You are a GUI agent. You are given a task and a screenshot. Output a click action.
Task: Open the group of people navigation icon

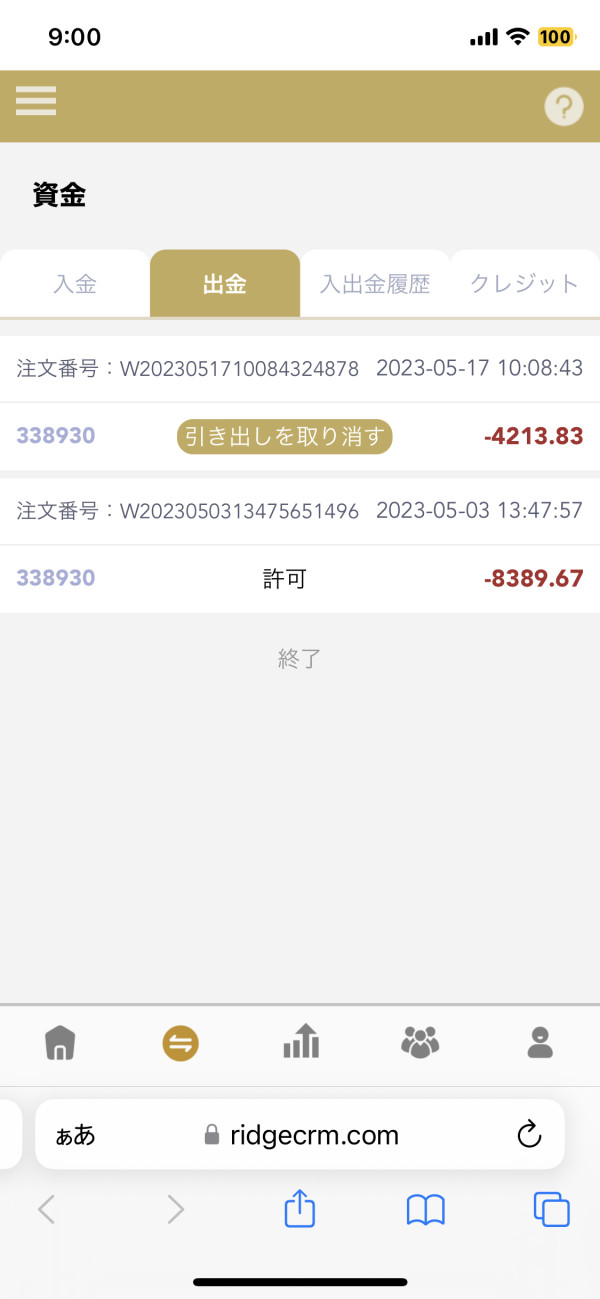pos(420,1043)
